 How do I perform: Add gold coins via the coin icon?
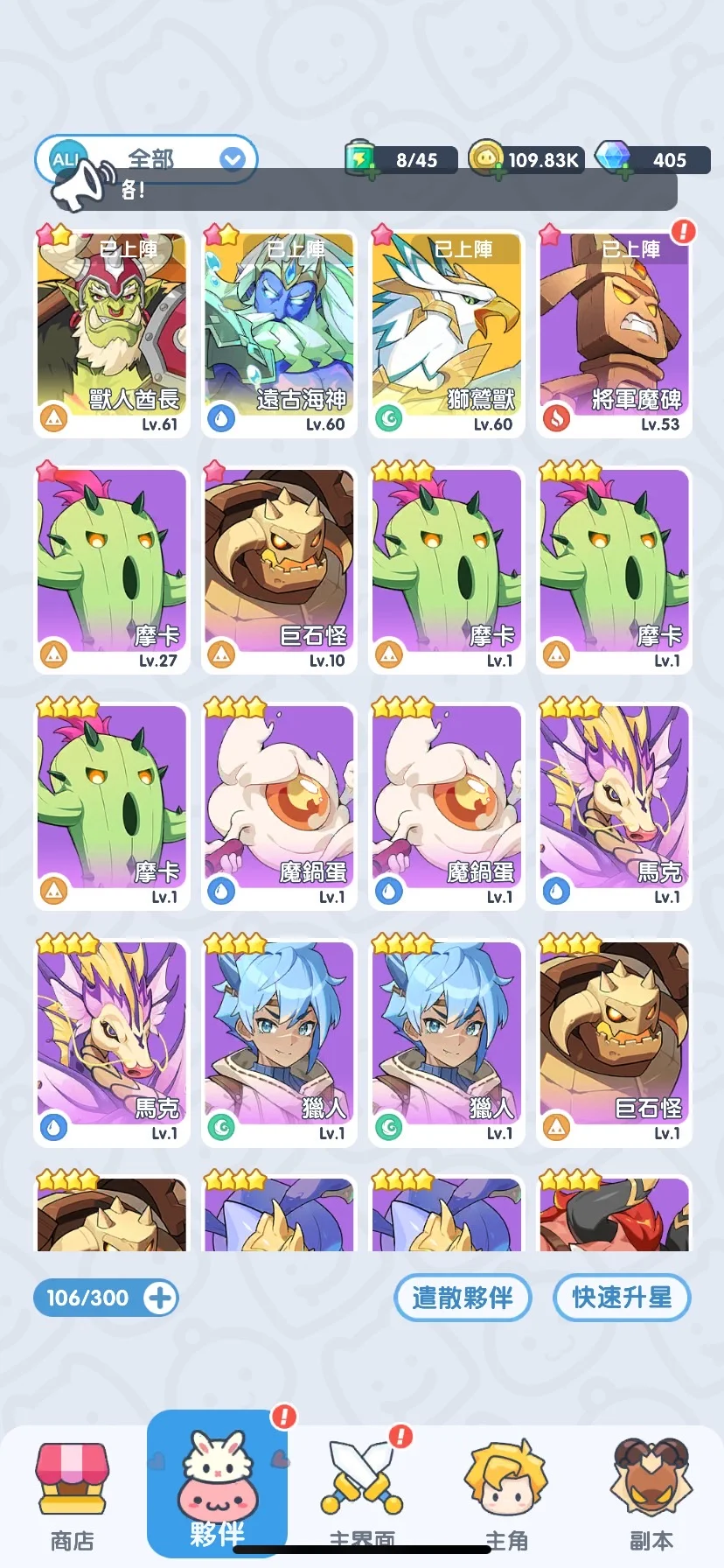(x=486, y=159)
